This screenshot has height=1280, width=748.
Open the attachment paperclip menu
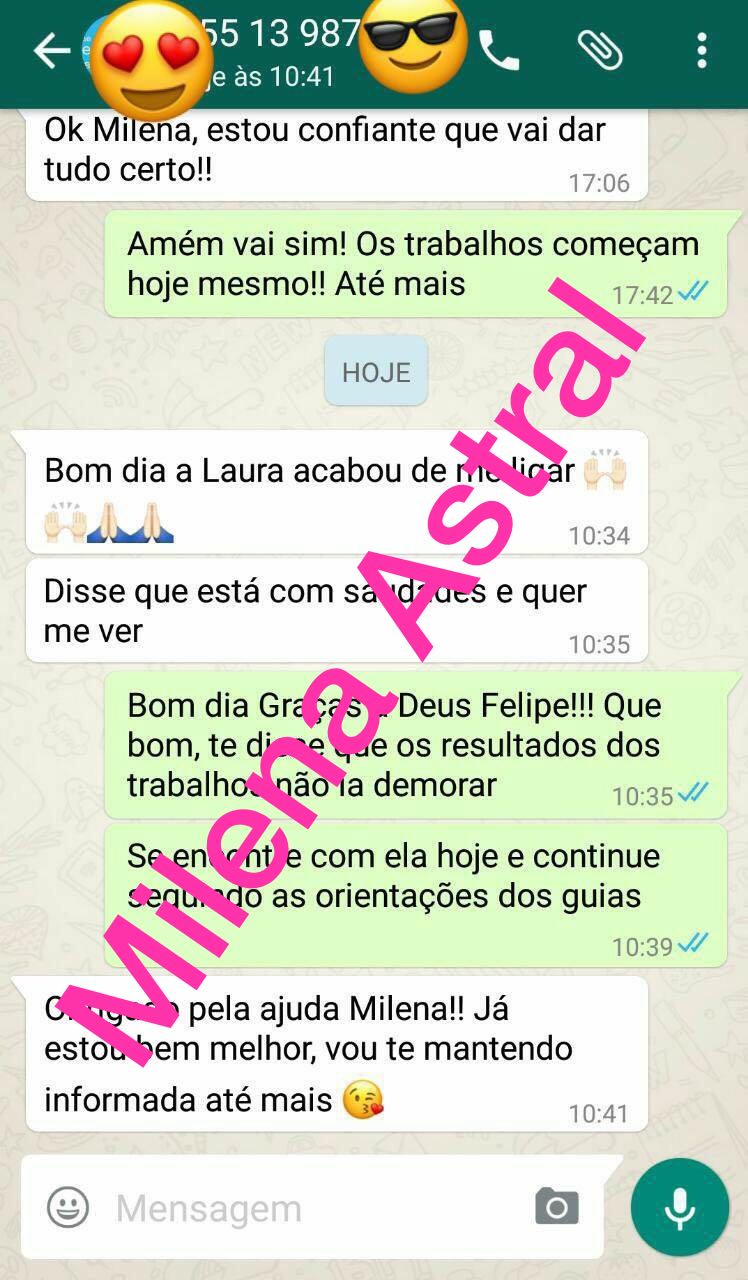coord(601,50)
